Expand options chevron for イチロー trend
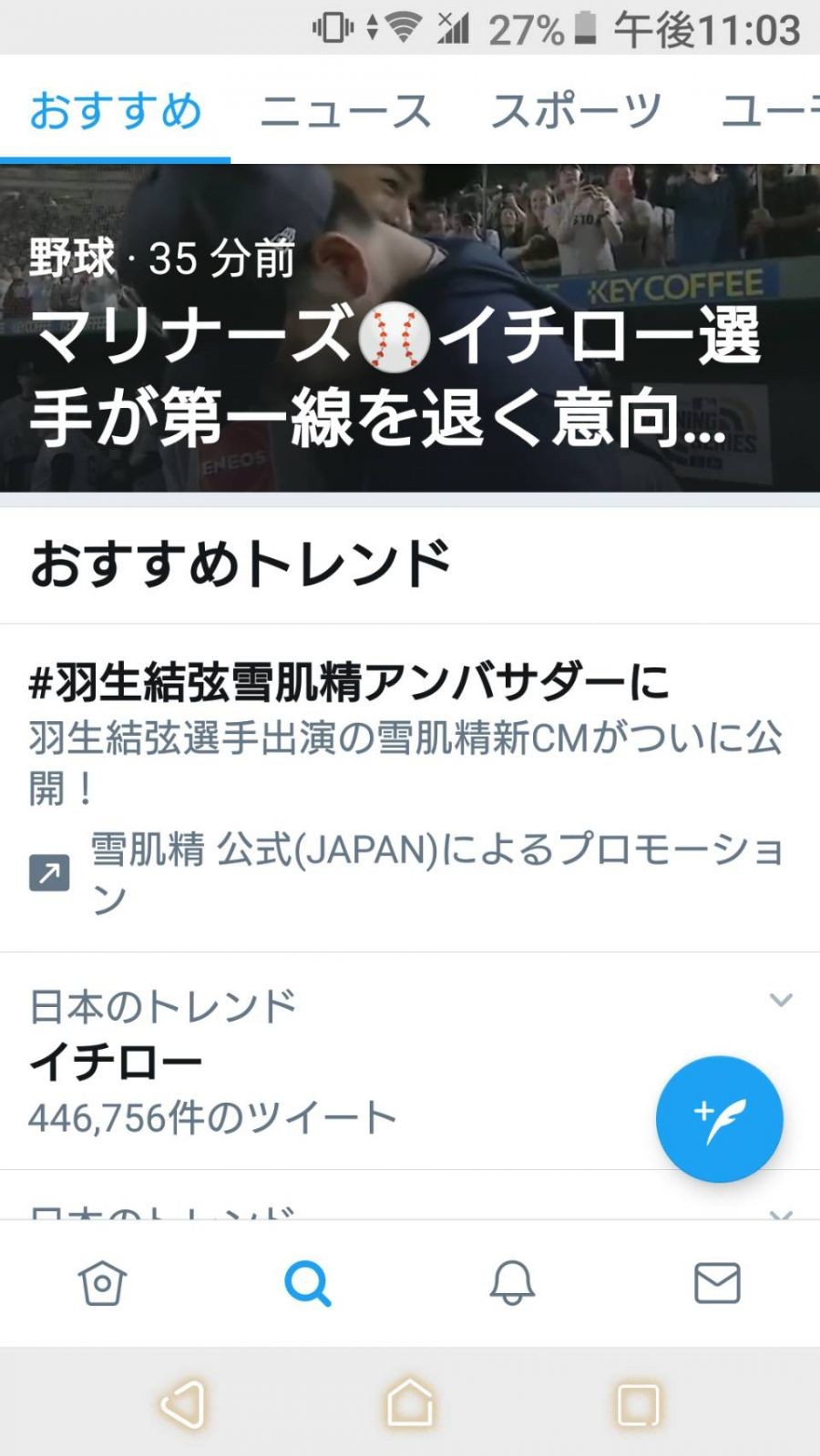Viewport: 820px width, 1456px height. 780,1000
